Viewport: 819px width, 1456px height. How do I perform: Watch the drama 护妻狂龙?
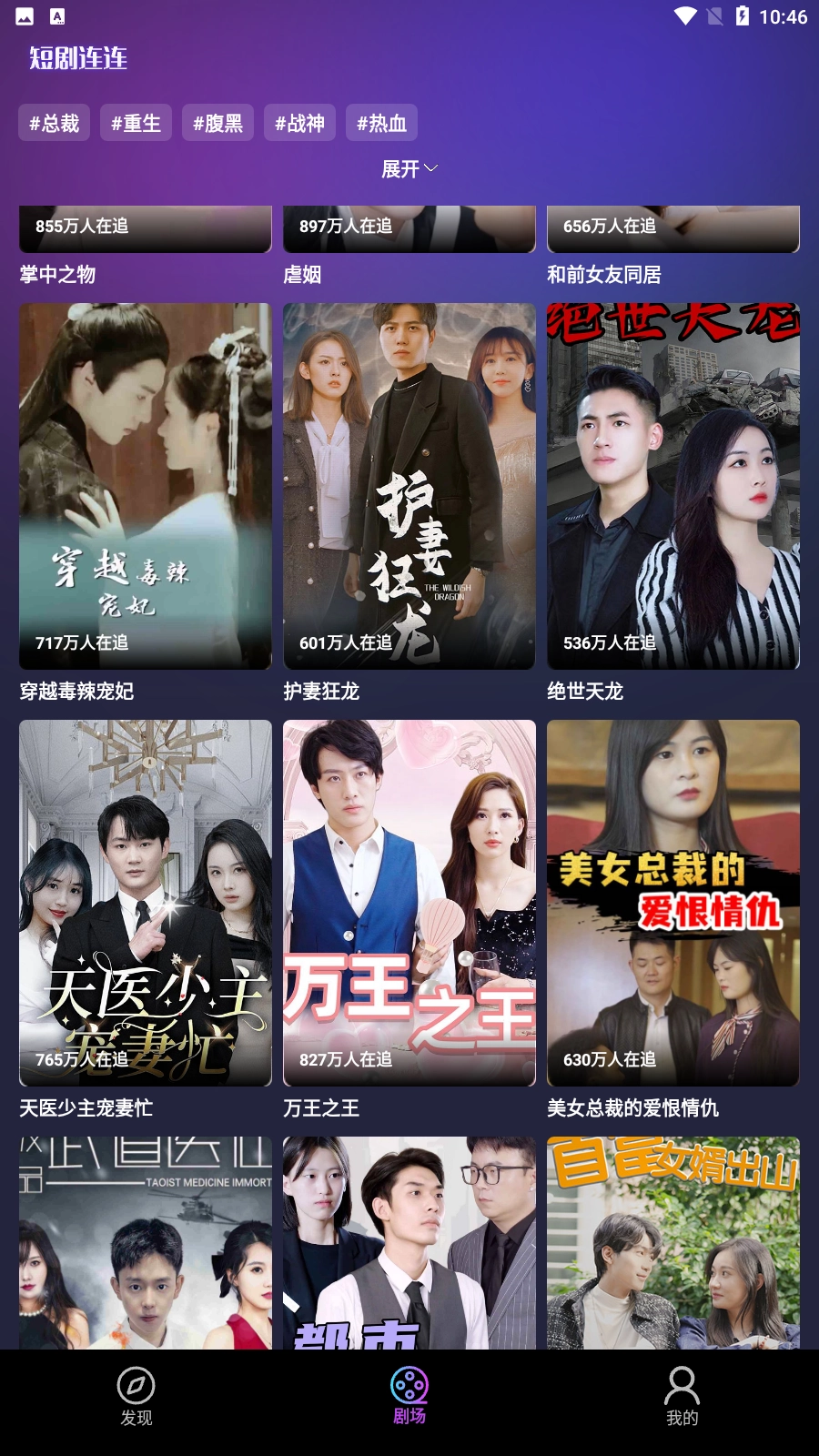[x=409, y=487]
